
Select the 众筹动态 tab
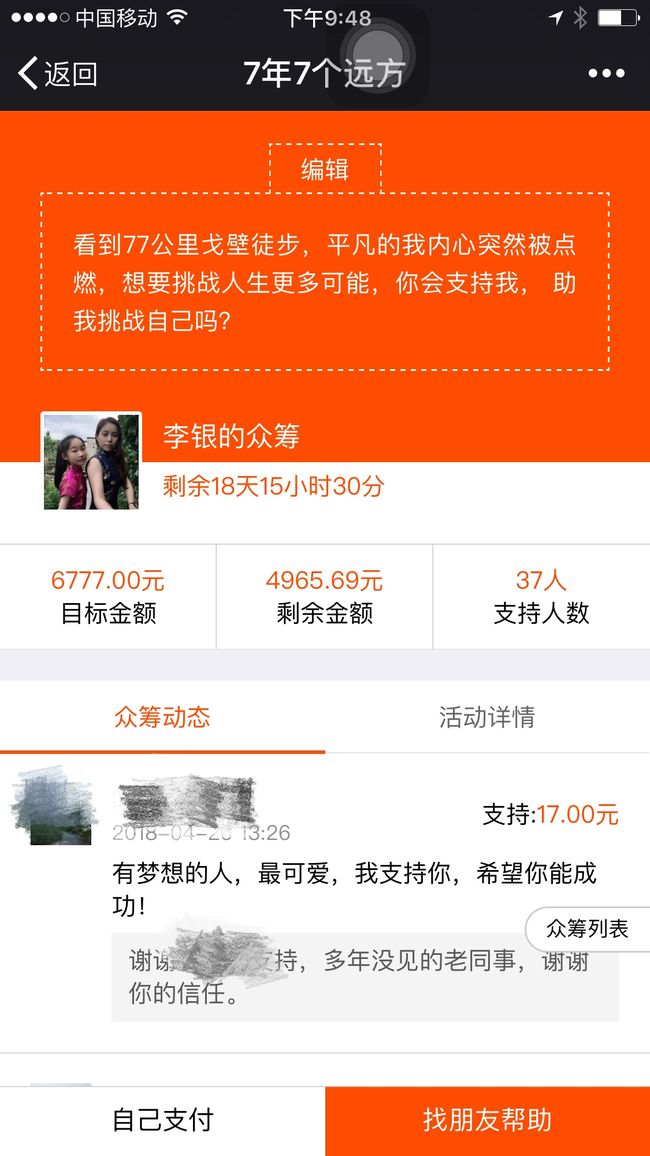tap(162, 717)
